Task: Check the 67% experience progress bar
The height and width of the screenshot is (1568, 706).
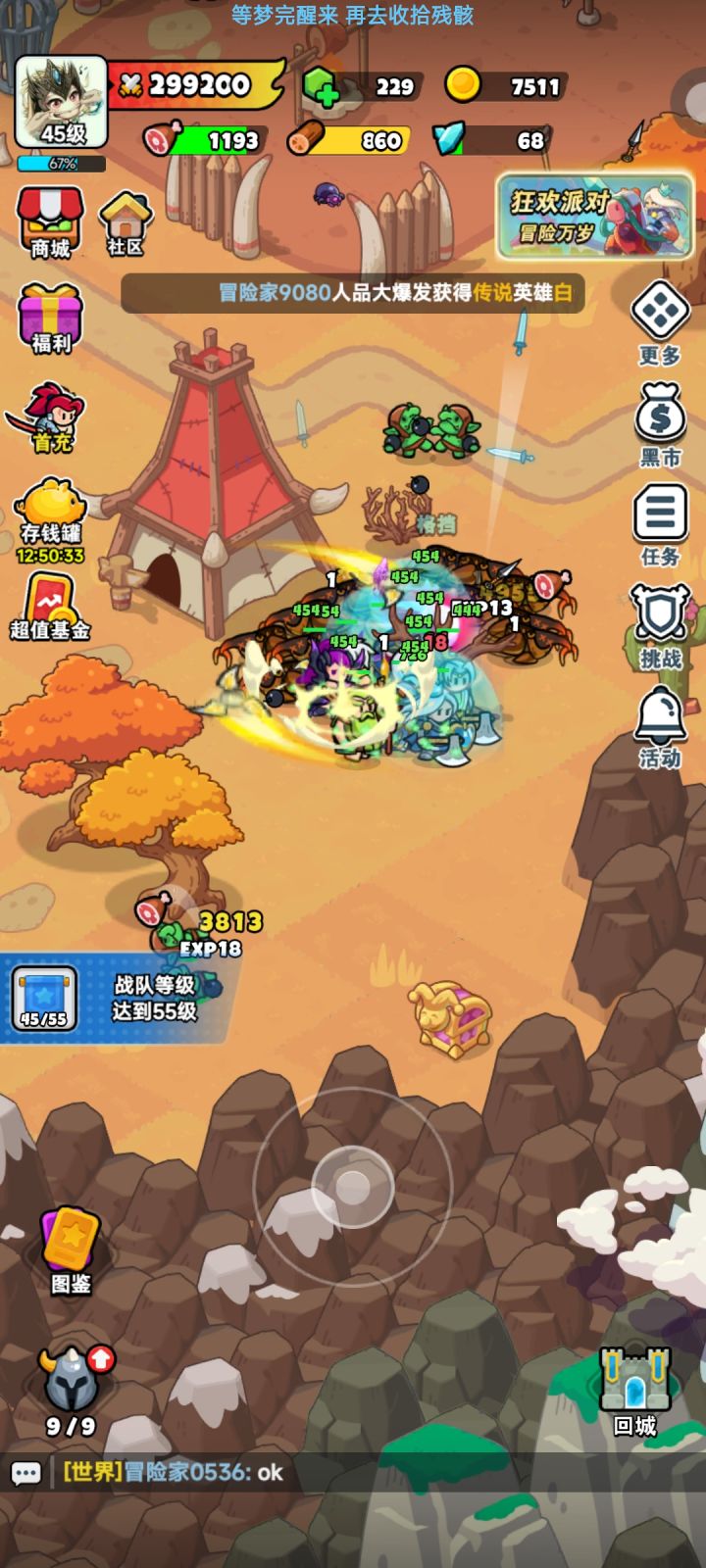Action: [x=59, y=162]
